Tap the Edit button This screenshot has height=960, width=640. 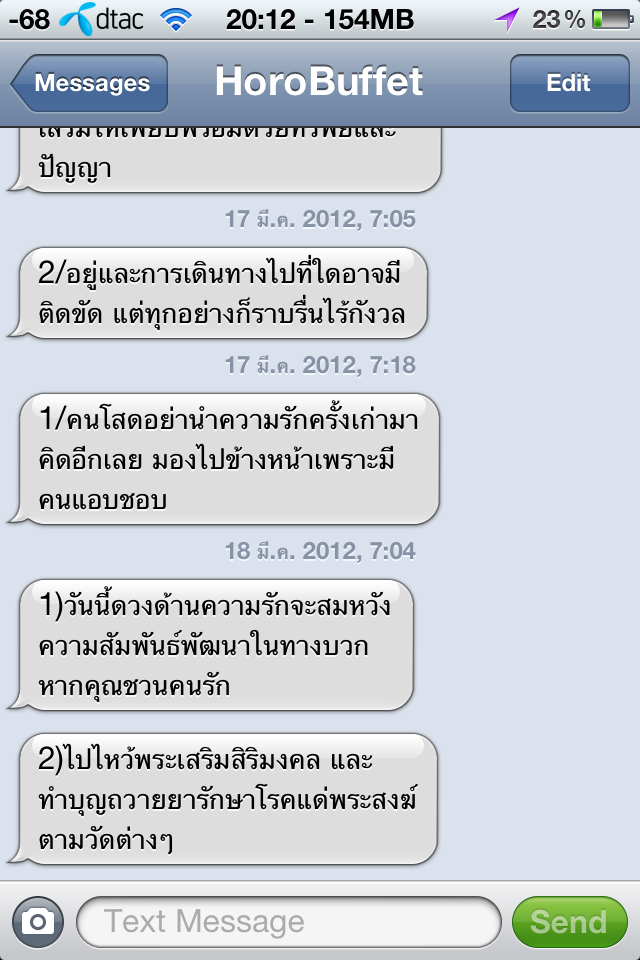coord(568,84)
